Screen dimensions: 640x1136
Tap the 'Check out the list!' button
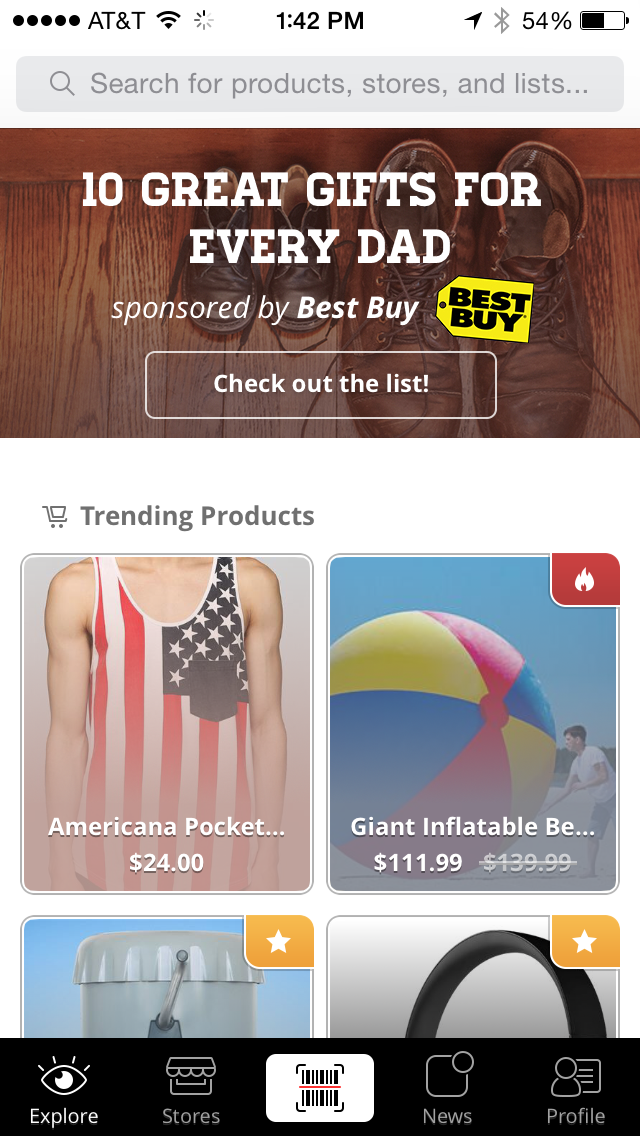[x=320, y=384]
